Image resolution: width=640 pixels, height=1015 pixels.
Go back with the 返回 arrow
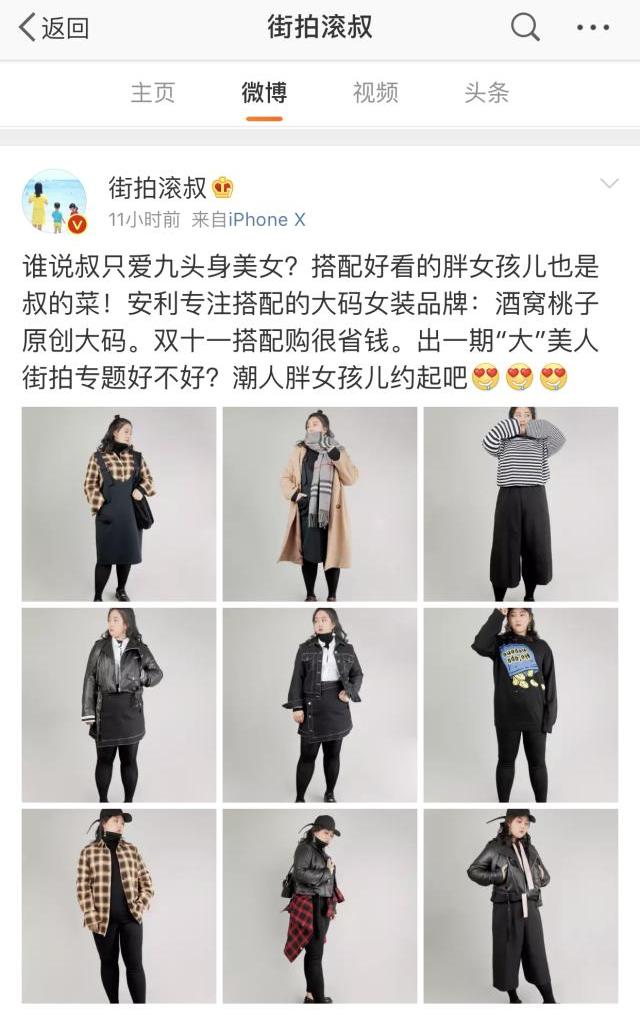click(x=54, y=28)
